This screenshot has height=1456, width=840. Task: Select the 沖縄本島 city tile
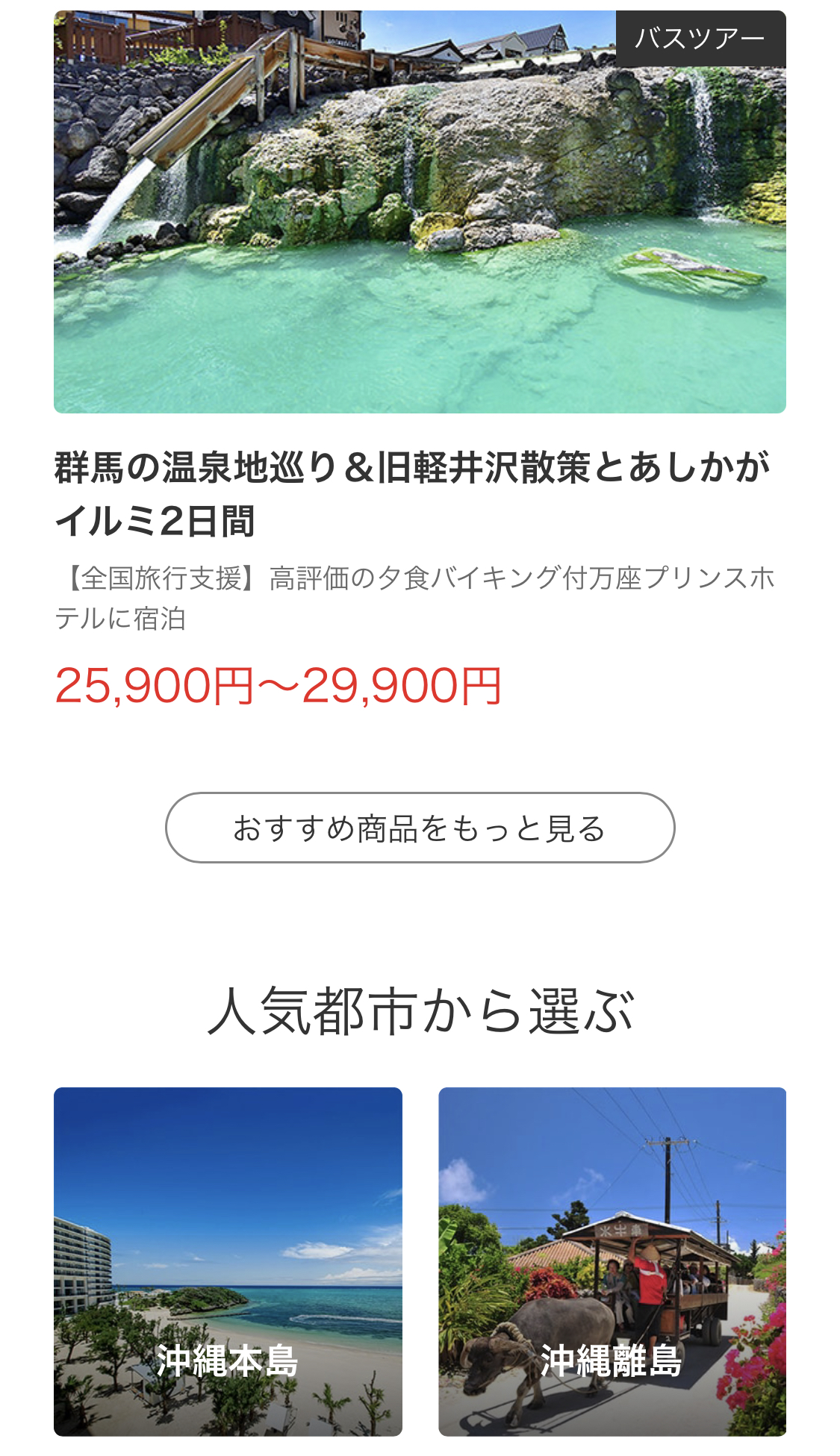point(228,1261)
